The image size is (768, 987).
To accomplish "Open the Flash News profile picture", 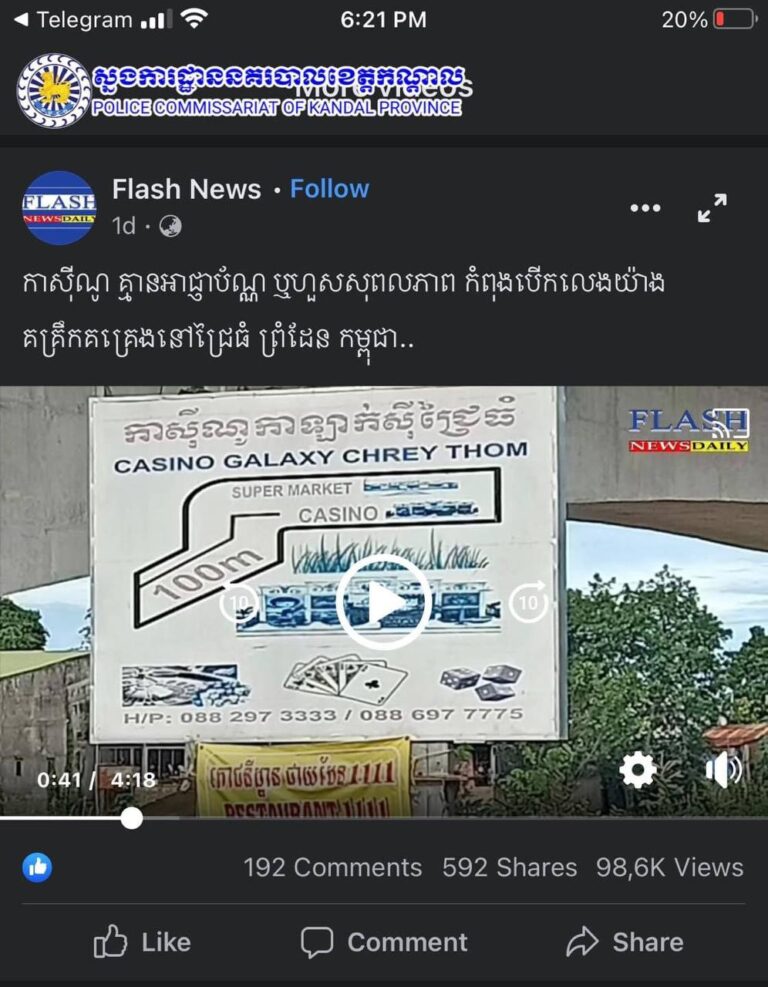I will 59,208.
